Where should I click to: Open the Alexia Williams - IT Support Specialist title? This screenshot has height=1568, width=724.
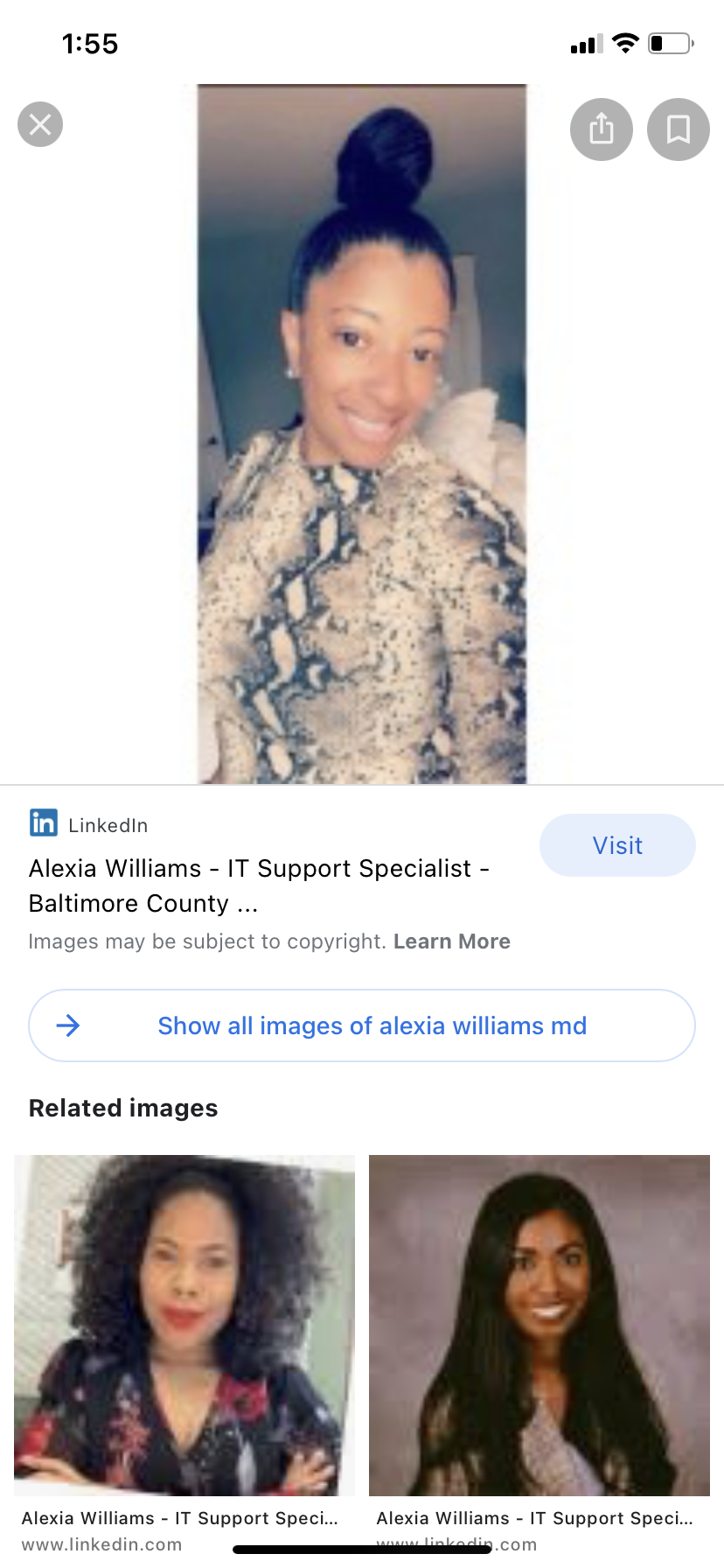(259, 885)
